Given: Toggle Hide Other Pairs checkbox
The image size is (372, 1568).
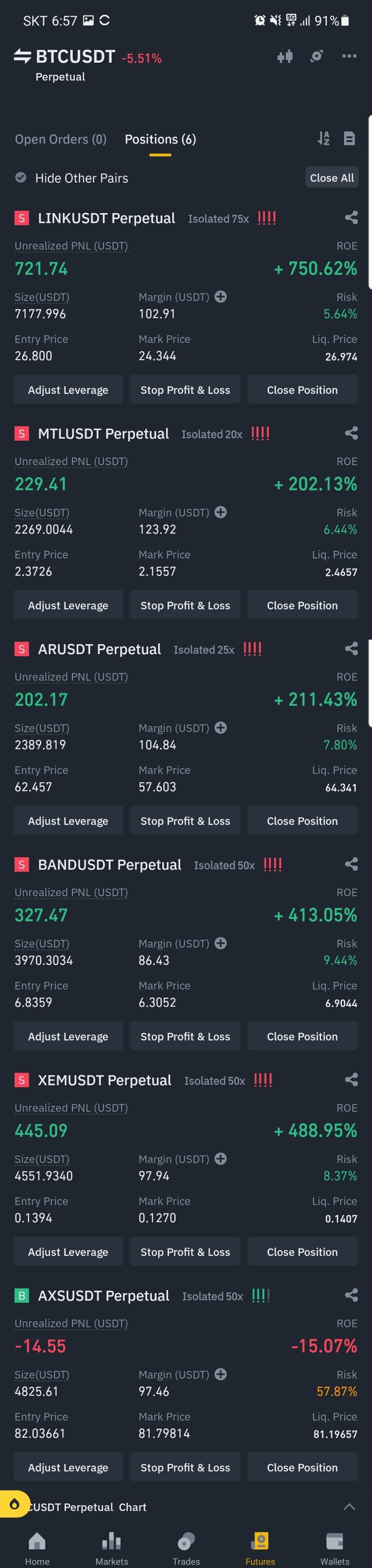Looking at the screenshot, I should (21, 178).
